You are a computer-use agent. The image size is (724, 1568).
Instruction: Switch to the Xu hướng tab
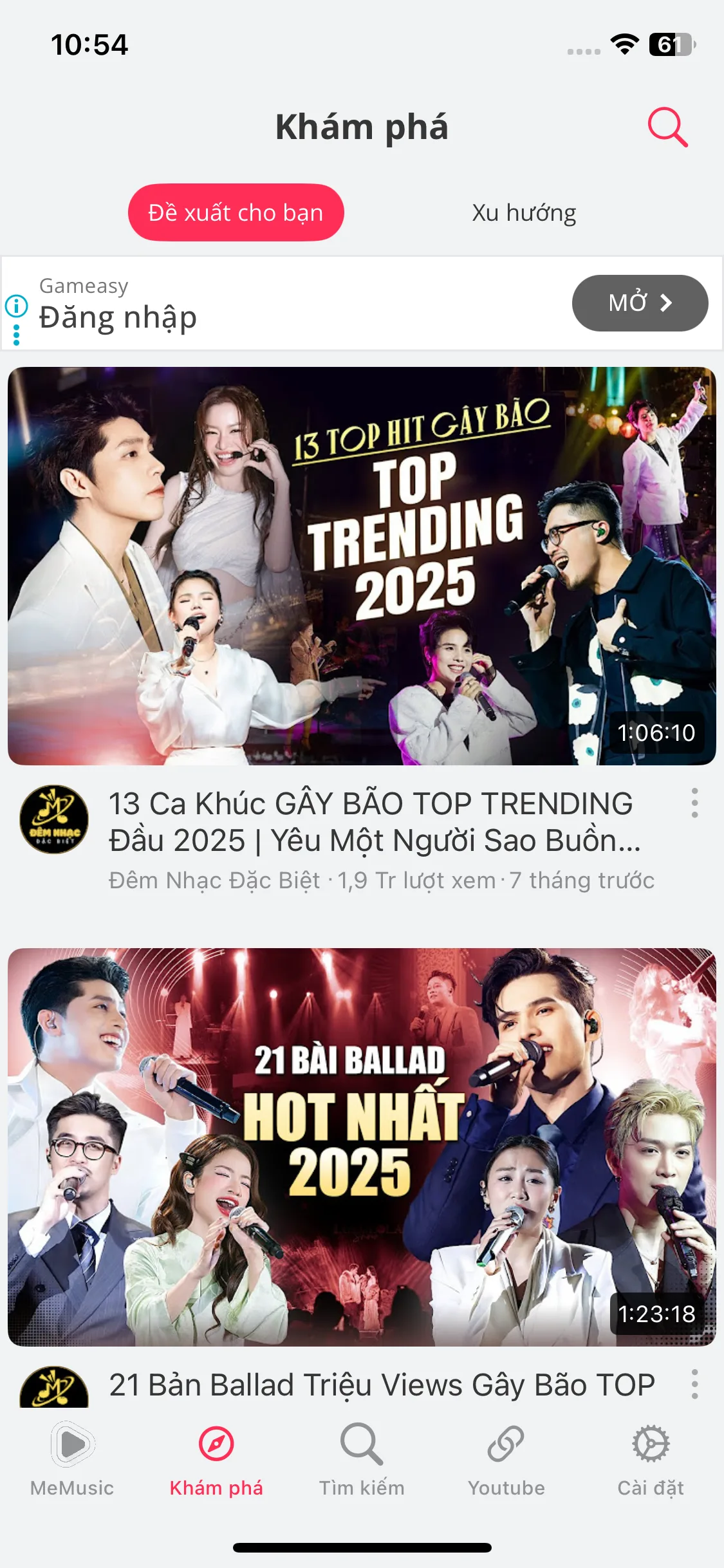524,212
